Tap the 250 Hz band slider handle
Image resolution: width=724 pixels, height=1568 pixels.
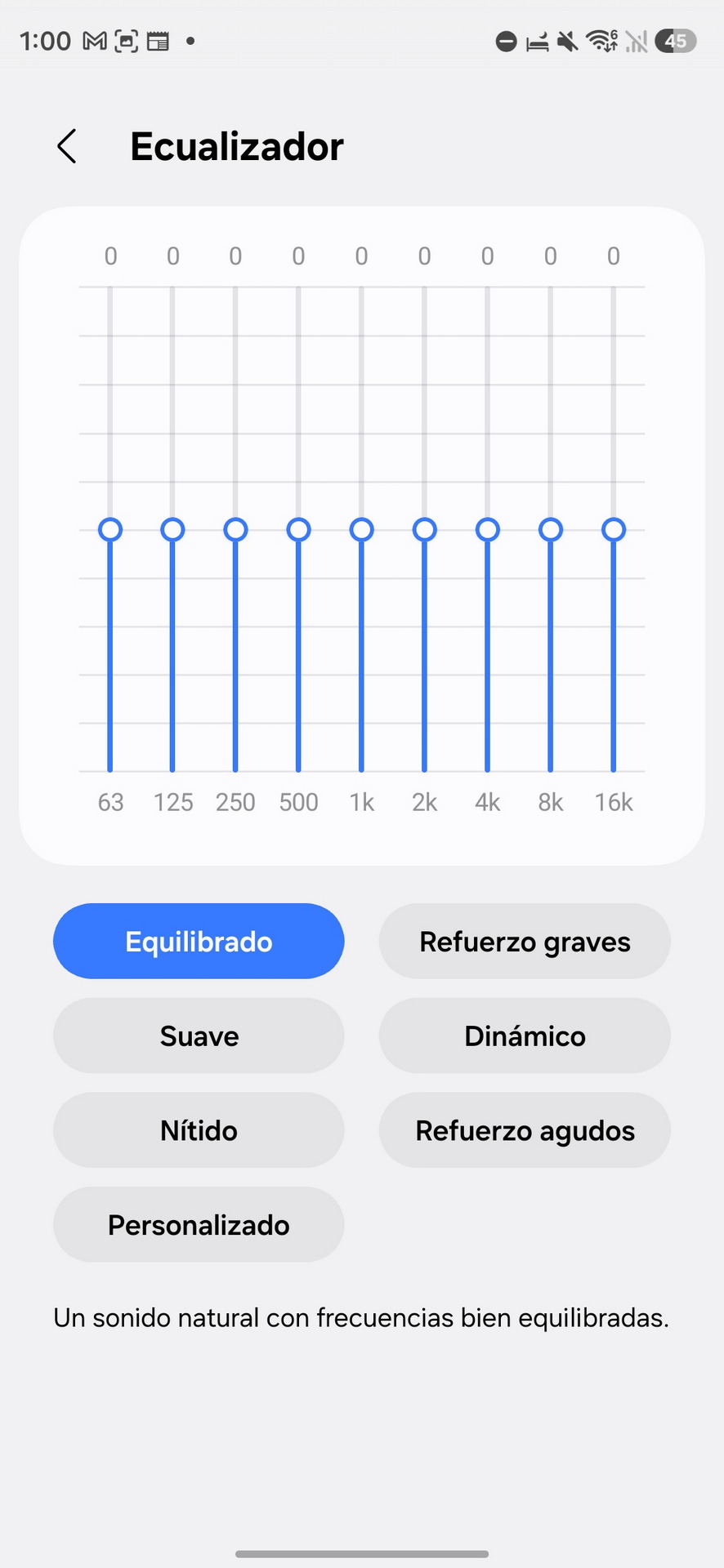pos(235,530)
